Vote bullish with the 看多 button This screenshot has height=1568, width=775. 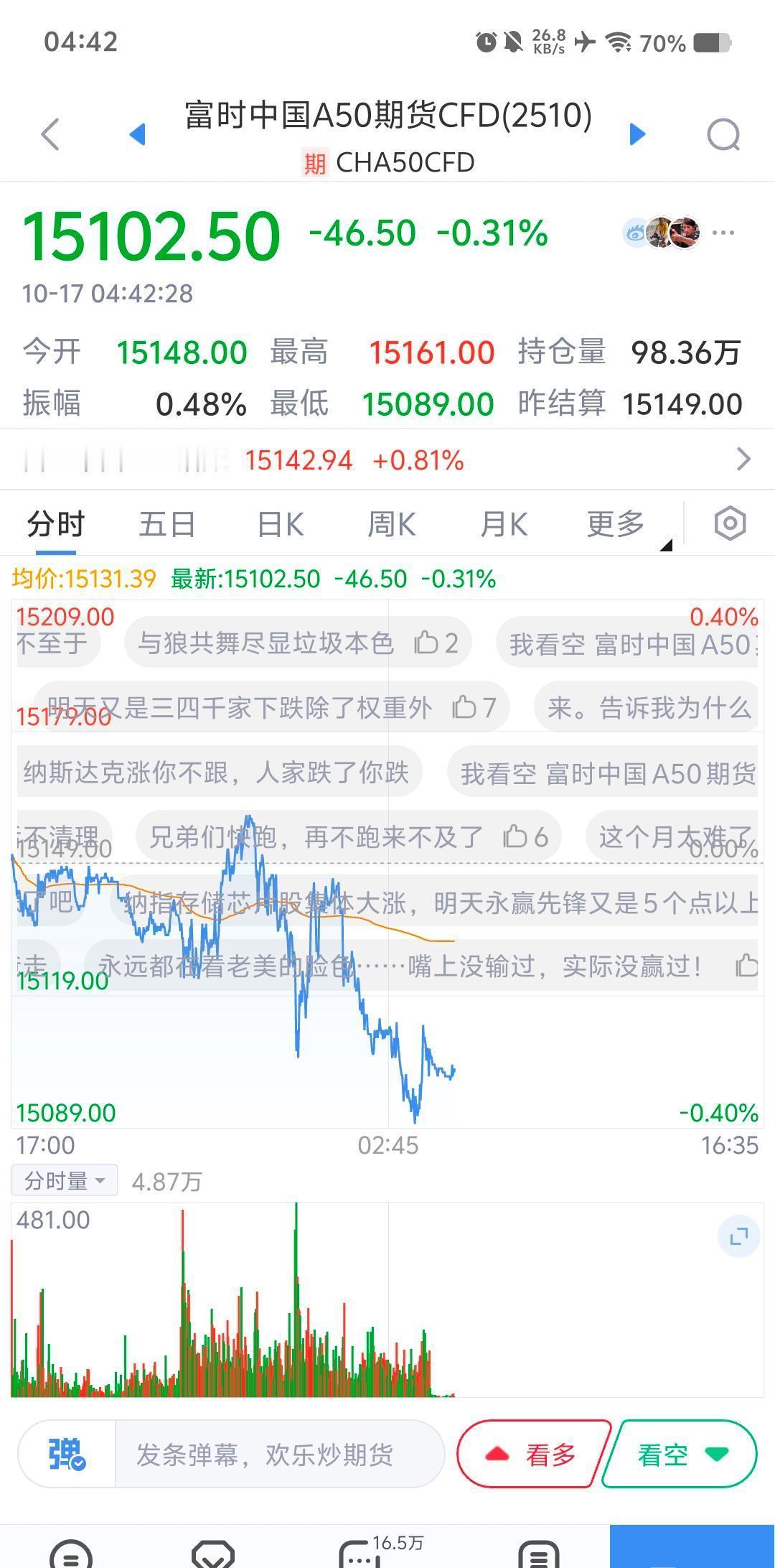click(x=533, y=1455)
